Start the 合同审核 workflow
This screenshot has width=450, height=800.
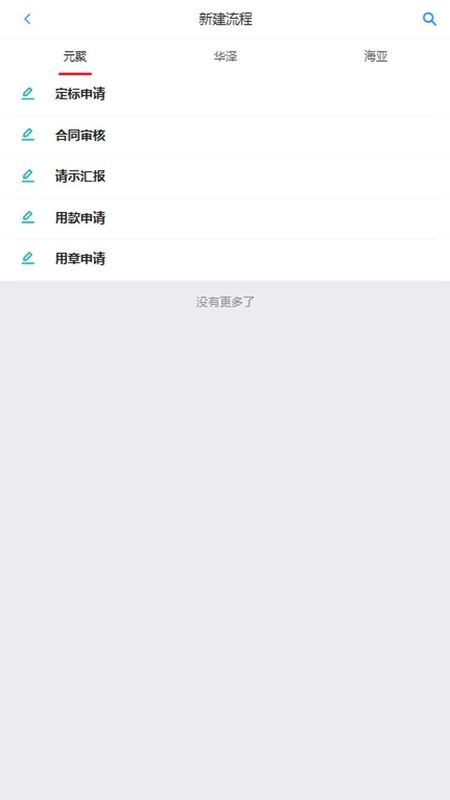click(225, 135)
